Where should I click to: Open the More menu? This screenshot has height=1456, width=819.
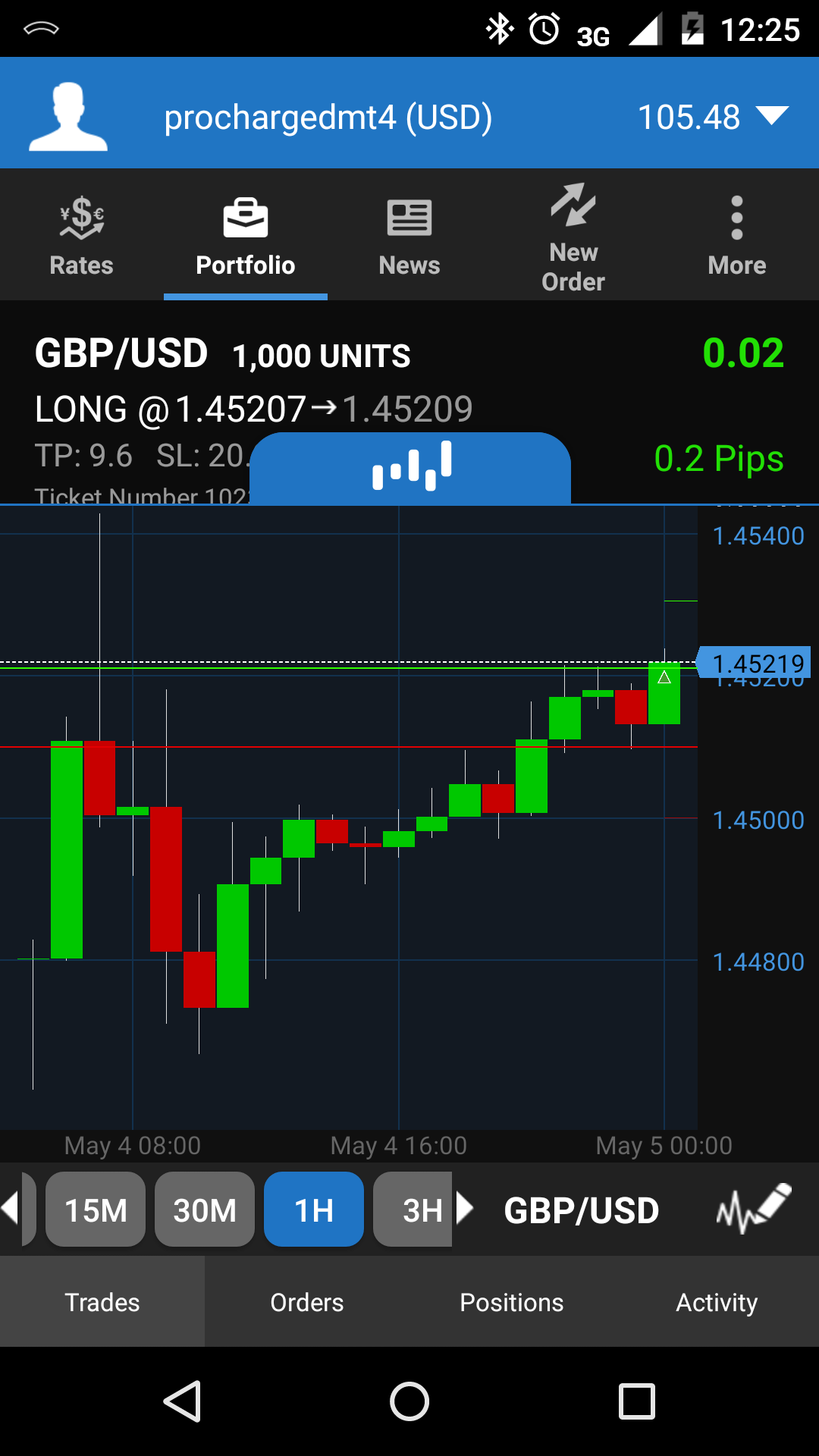click(x=736, y=236)
